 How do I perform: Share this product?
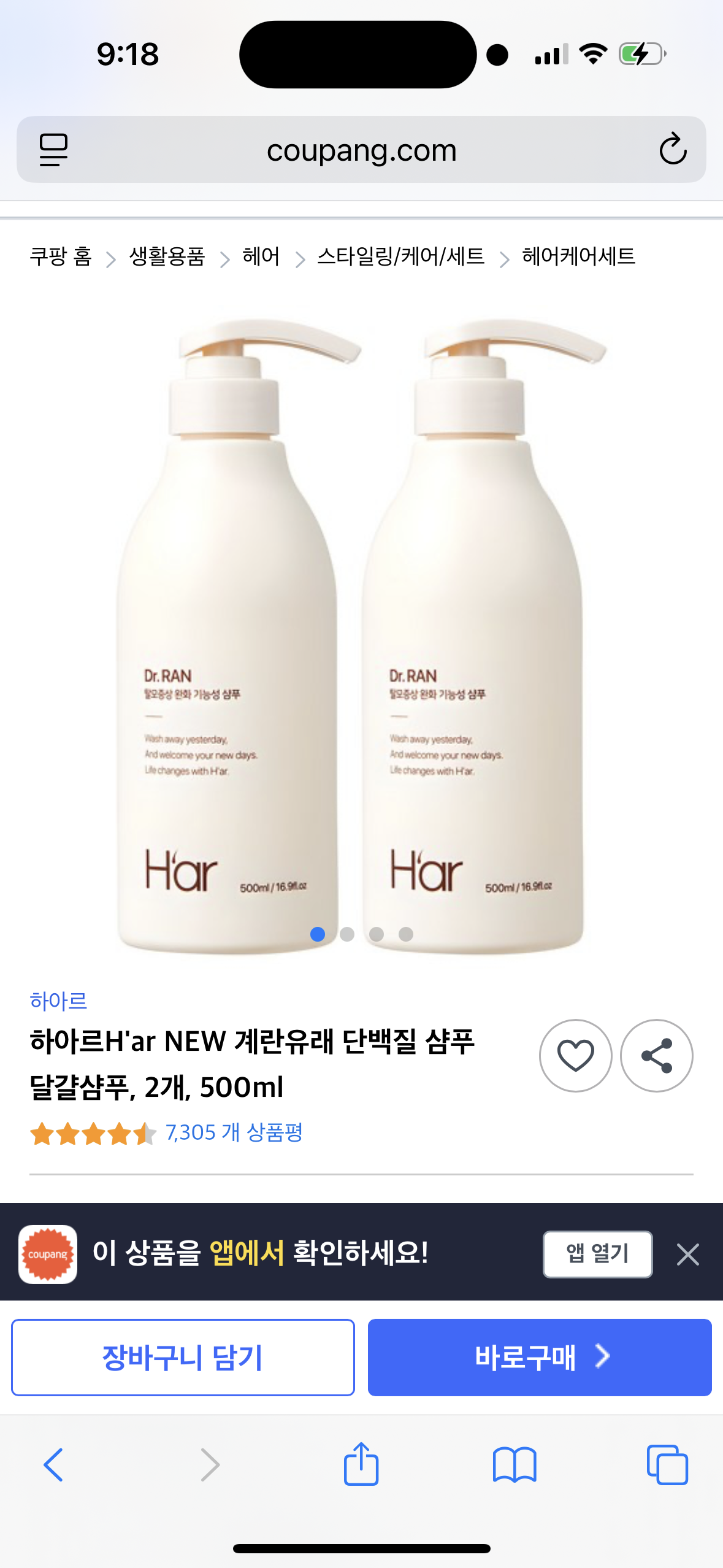[656, 1055]
